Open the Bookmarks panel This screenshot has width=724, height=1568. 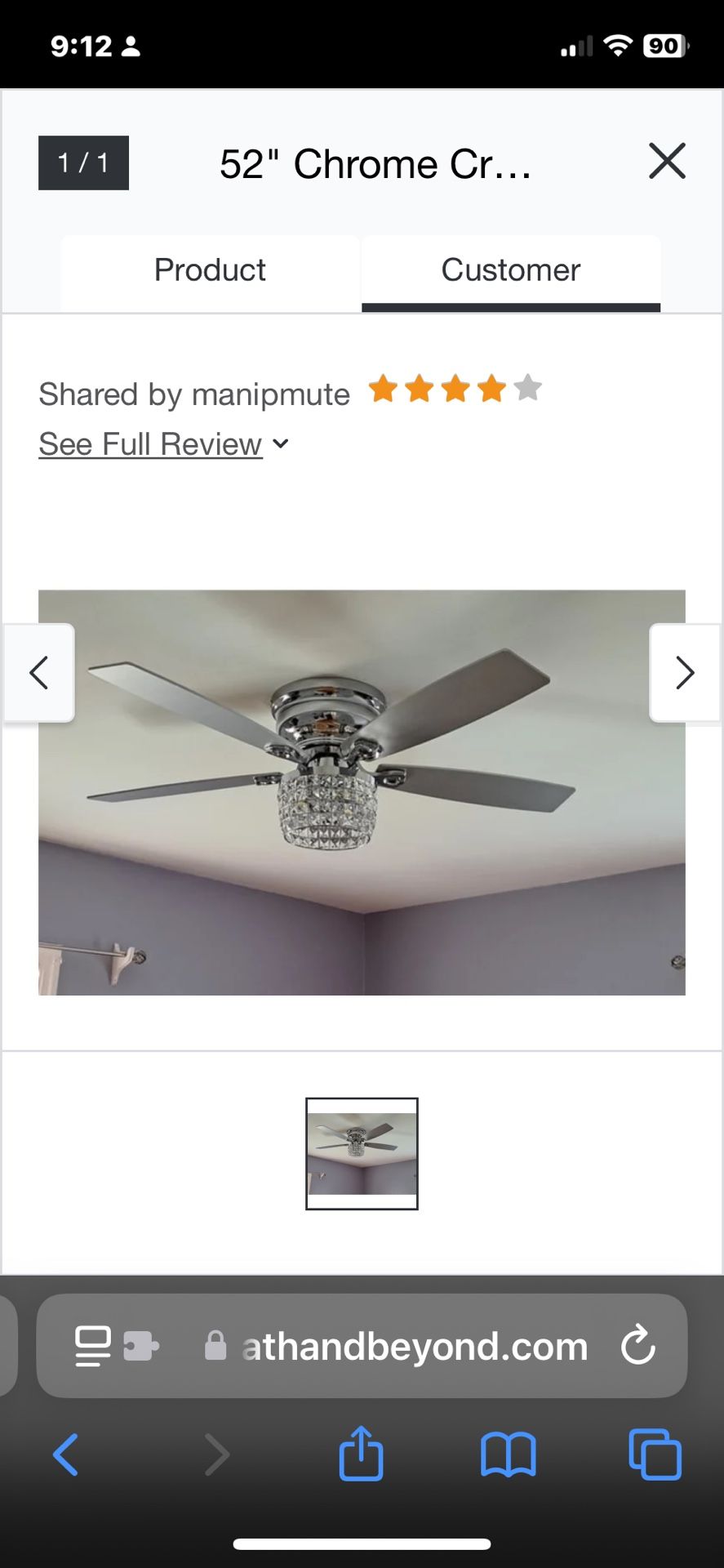click(x=508, y=1454)
